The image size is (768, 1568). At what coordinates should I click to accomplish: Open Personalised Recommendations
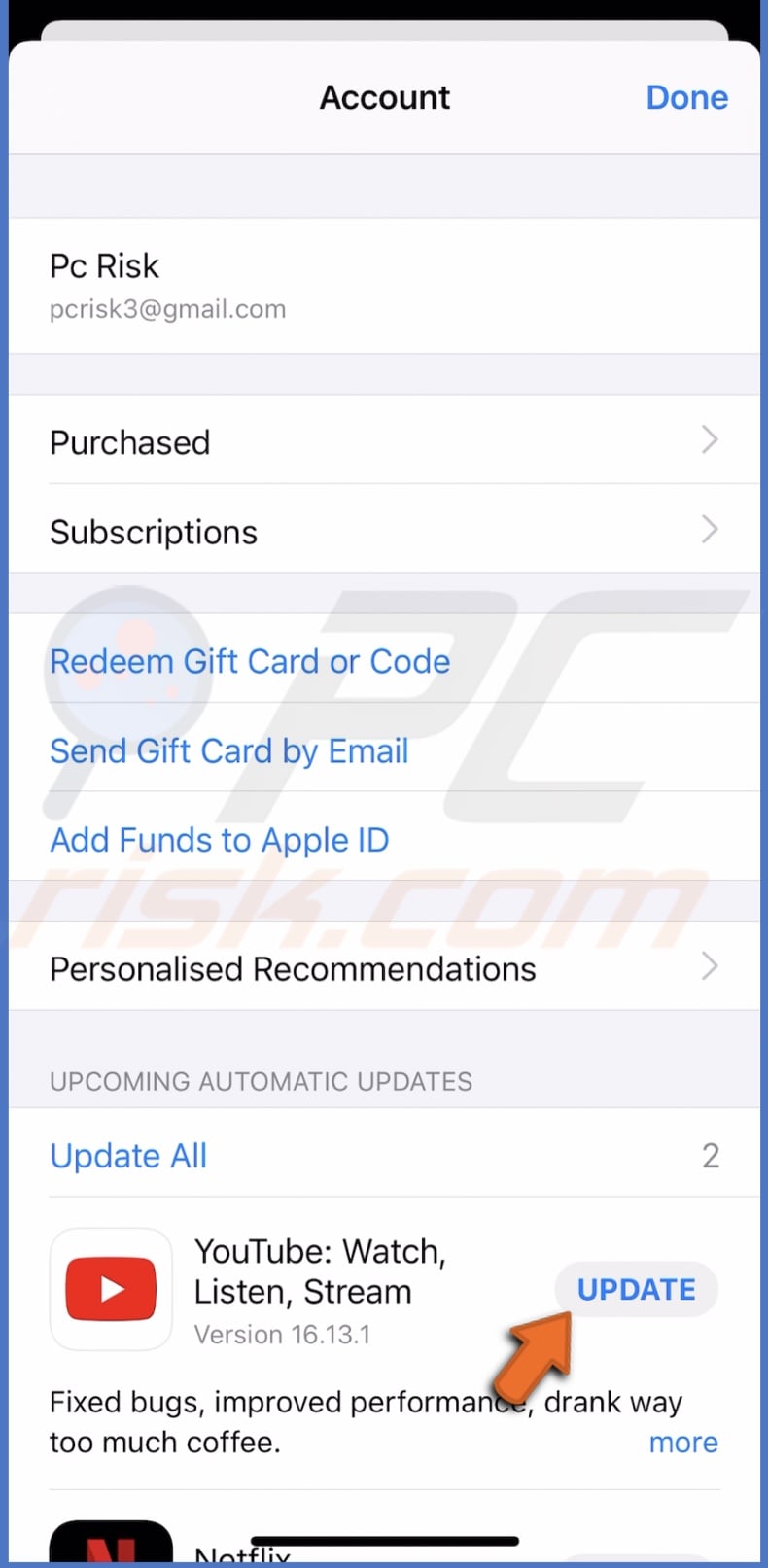(x=383, y=968)
